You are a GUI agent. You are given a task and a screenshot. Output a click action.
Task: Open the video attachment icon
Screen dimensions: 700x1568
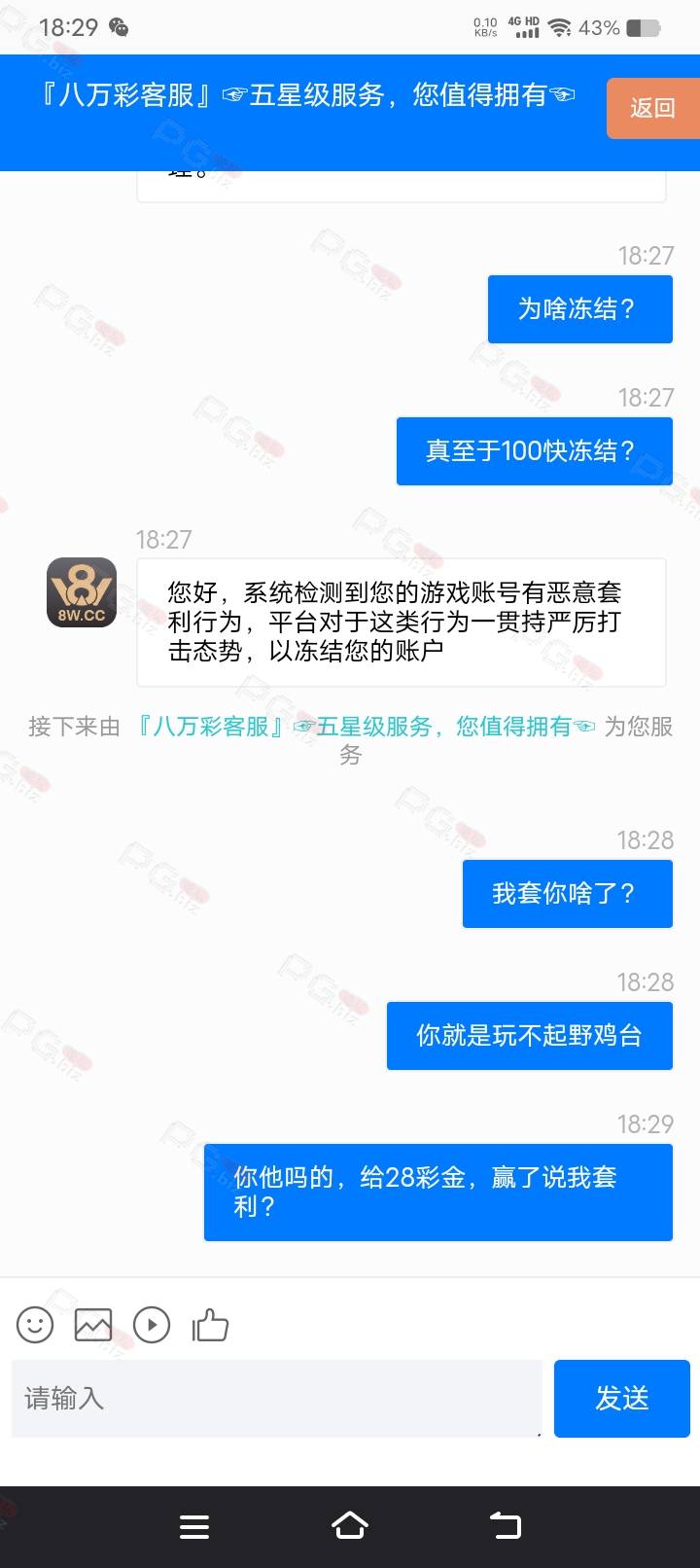152,1325
